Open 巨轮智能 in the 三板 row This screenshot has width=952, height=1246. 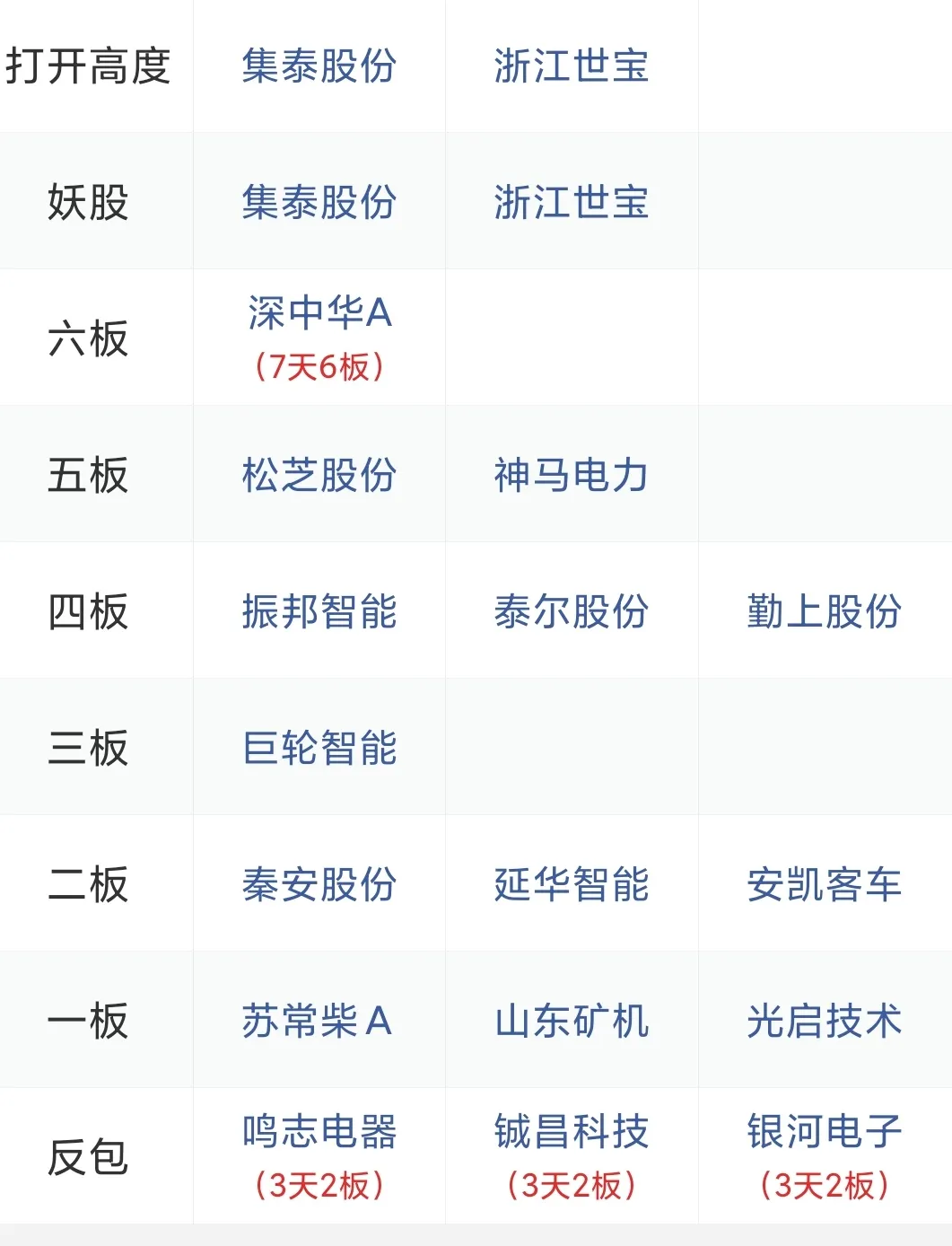319,748
